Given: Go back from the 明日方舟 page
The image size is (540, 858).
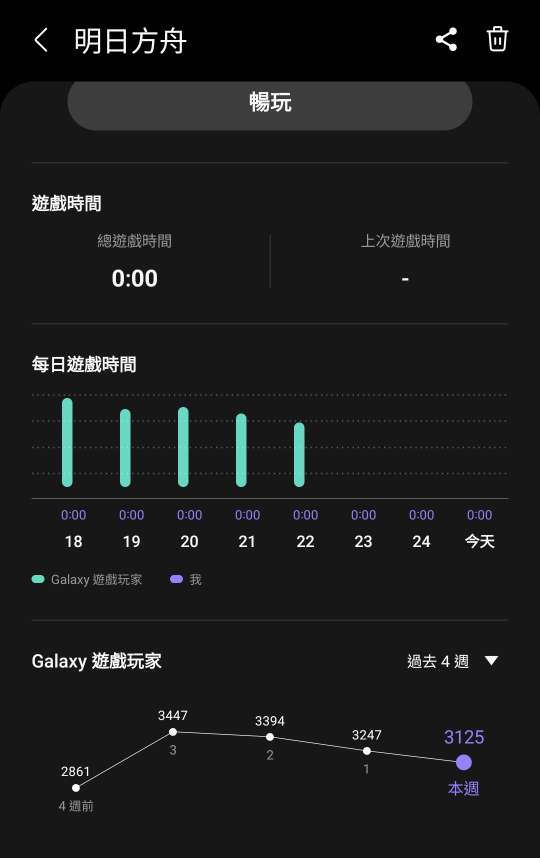Looking at the screenshot, I should tap(41, 40).
